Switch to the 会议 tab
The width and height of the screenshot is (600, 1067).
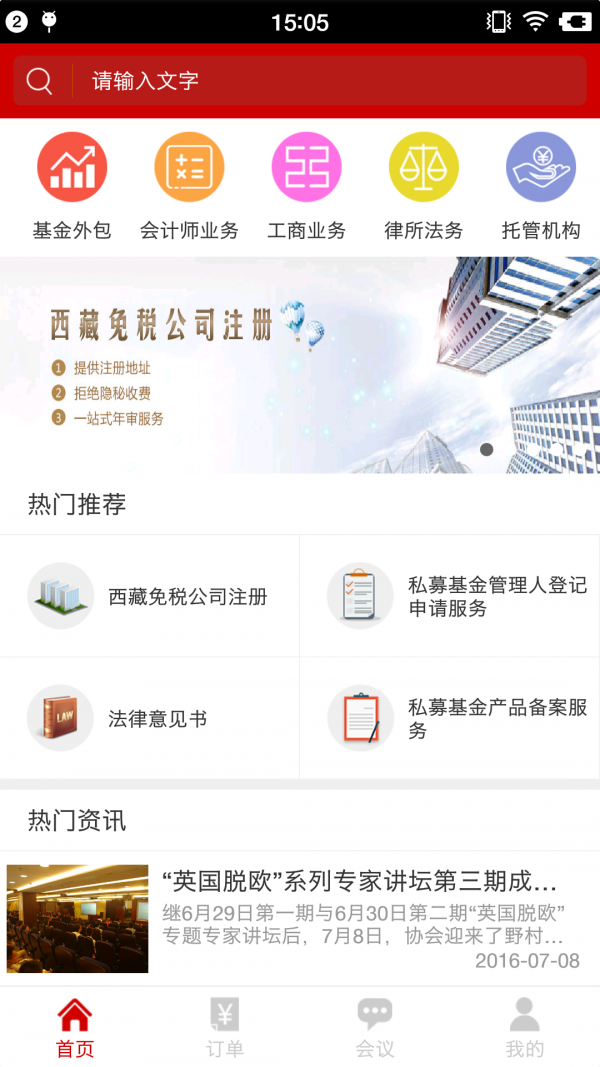click(x=375, y=1027)
